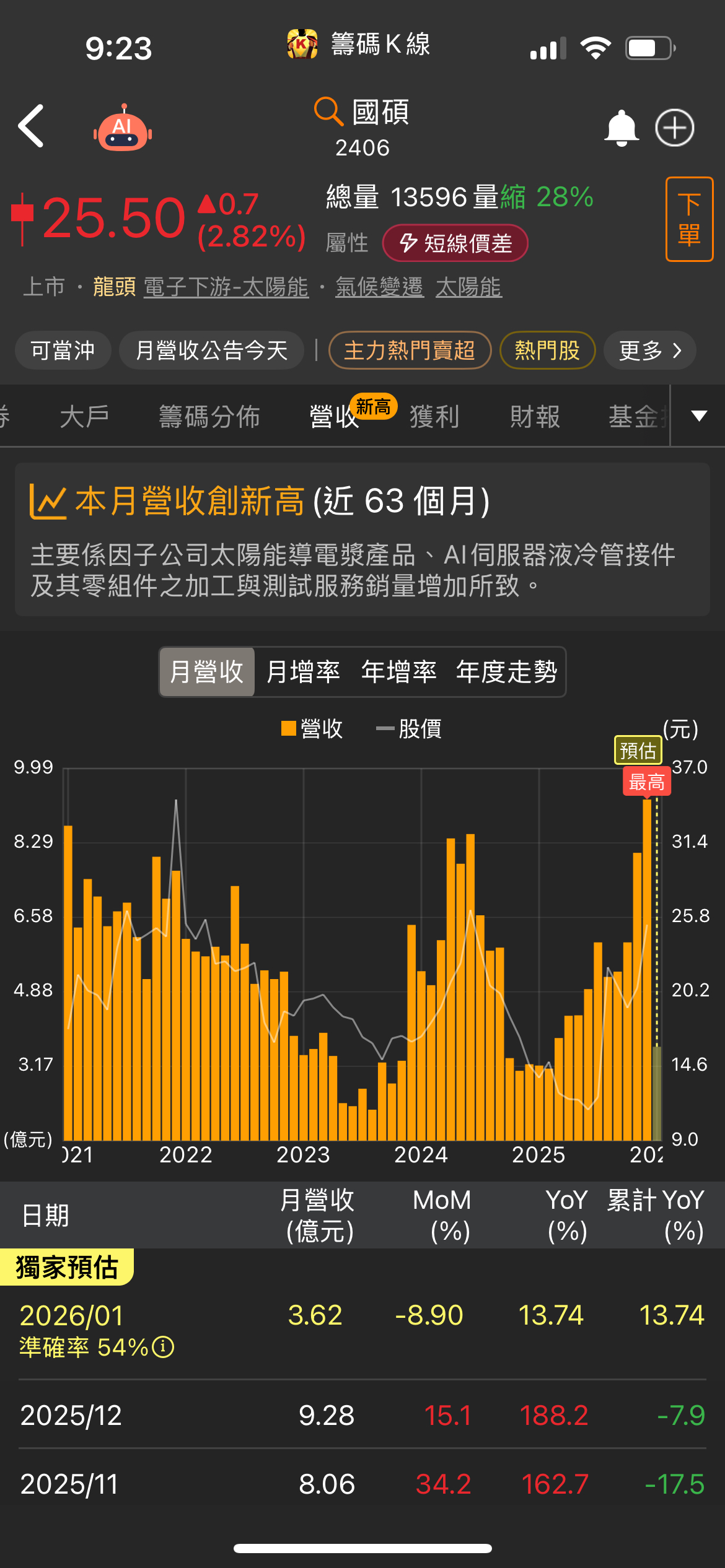
Task: Switch to the 籌碼分佈 tab
Action: click(209, 416)
